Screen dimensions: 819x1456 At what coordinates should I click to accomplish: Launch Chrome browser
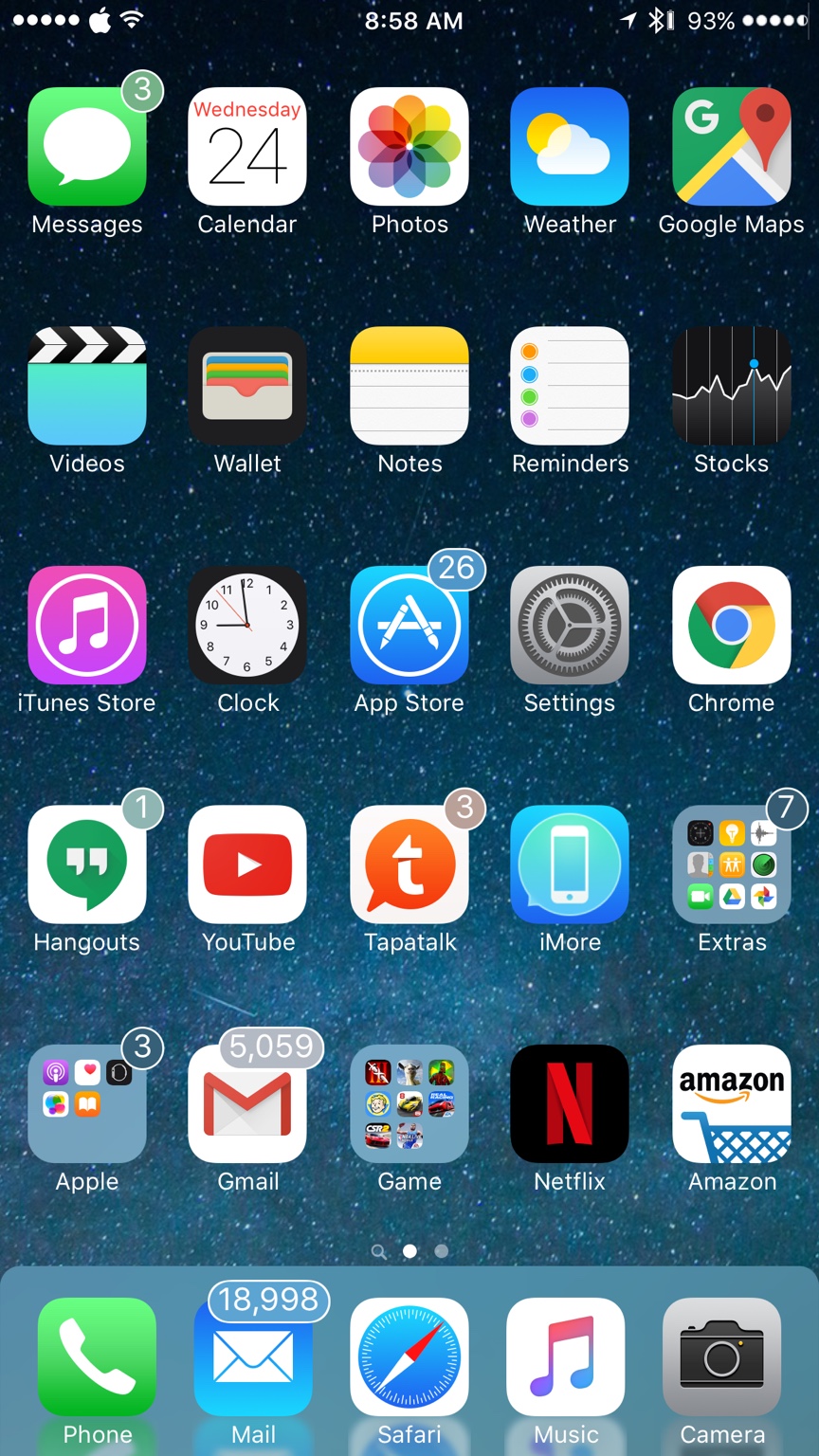tap(731, 626)
